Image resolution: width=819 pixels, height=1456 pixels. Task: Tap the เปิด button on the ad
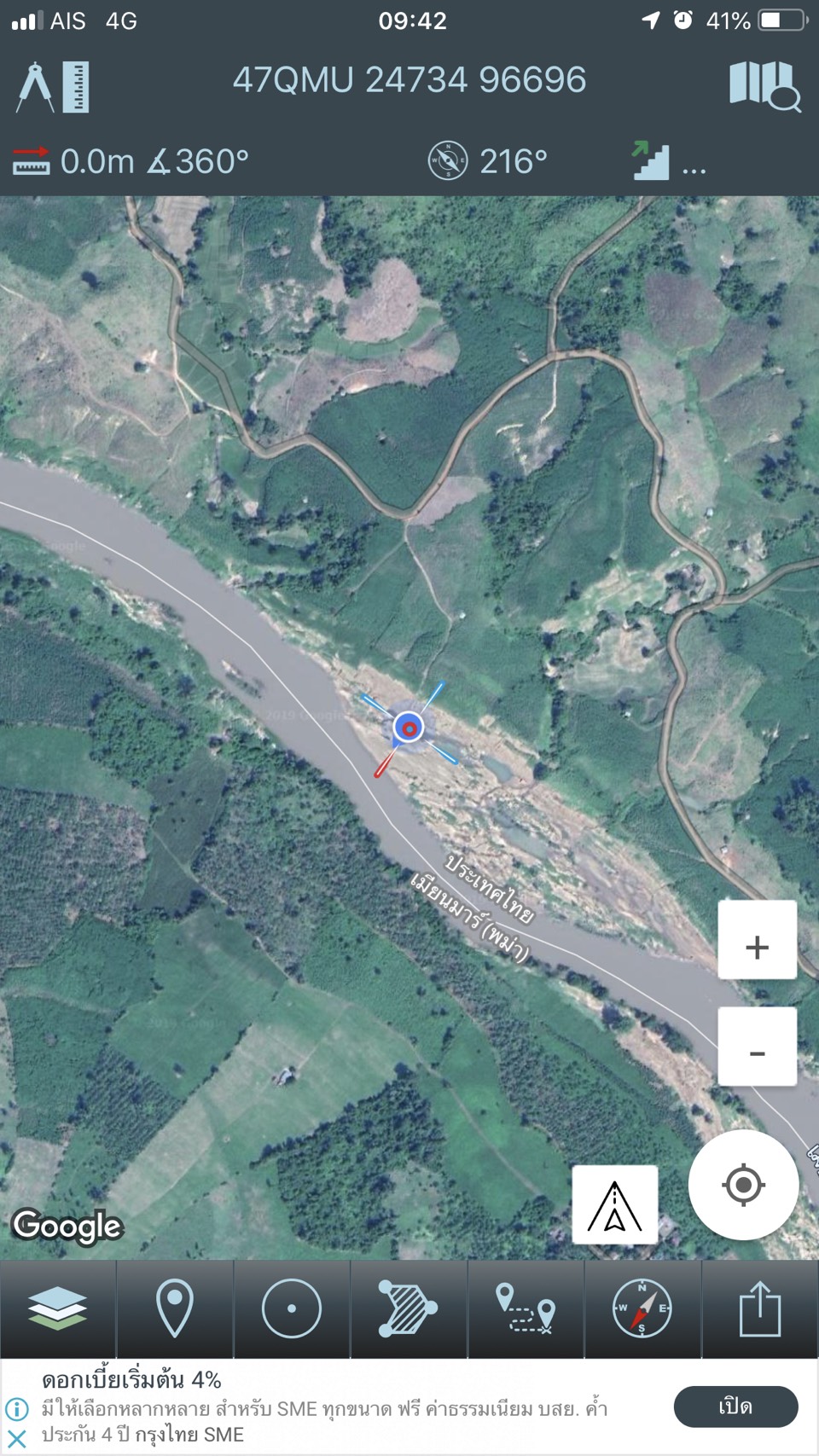(x=735, y=1407)
